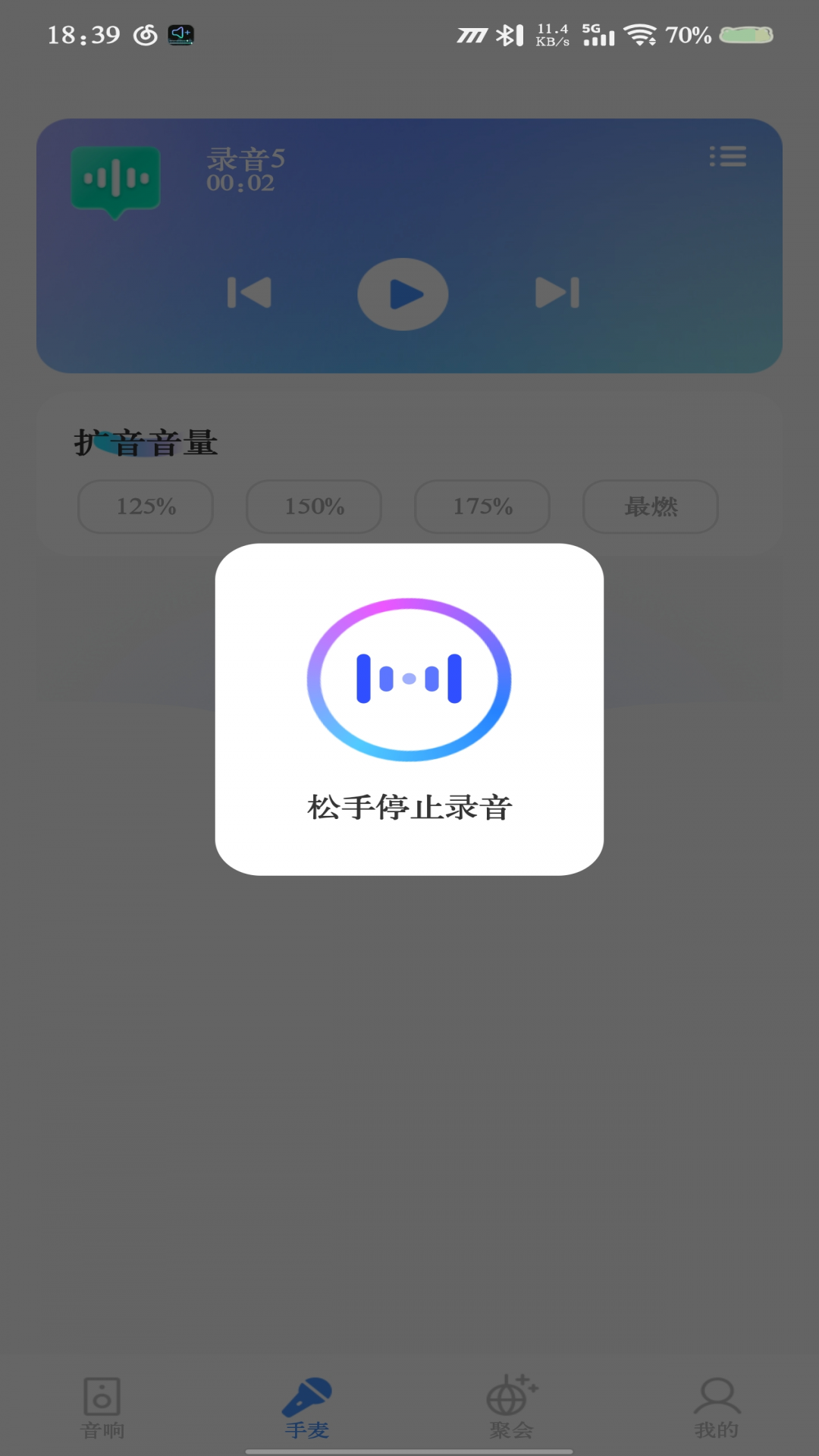Select the 175% amplification button

482,507
